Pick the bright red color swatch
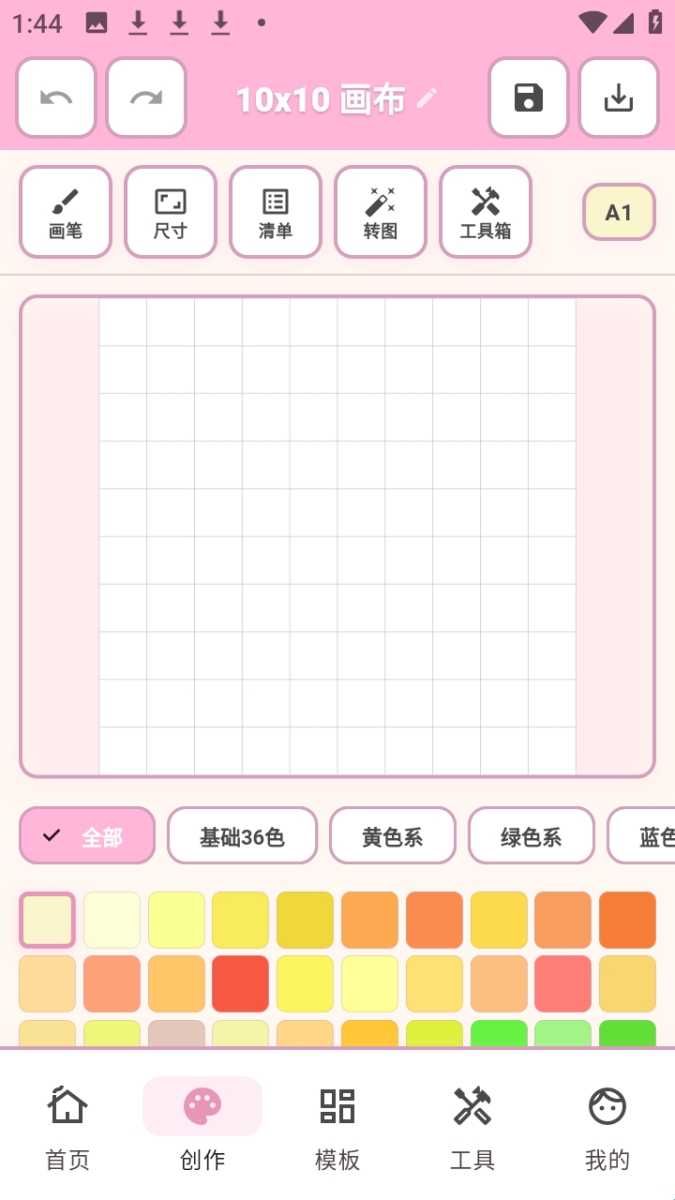675x1200 pixels. click(240, 984)
